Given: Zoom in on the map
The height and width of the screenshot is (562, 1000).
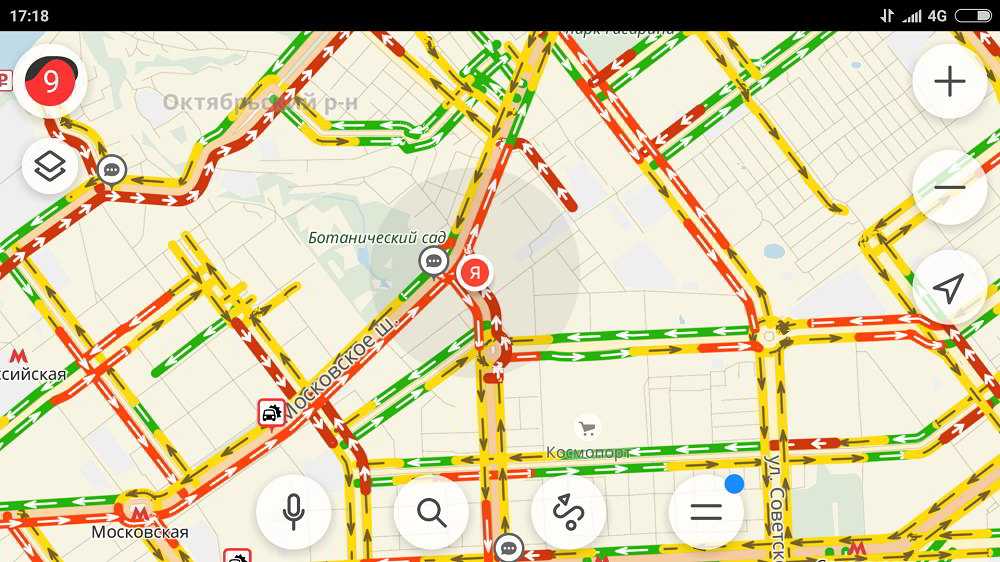Looking at the screenshot, I should tap(949, 82).
